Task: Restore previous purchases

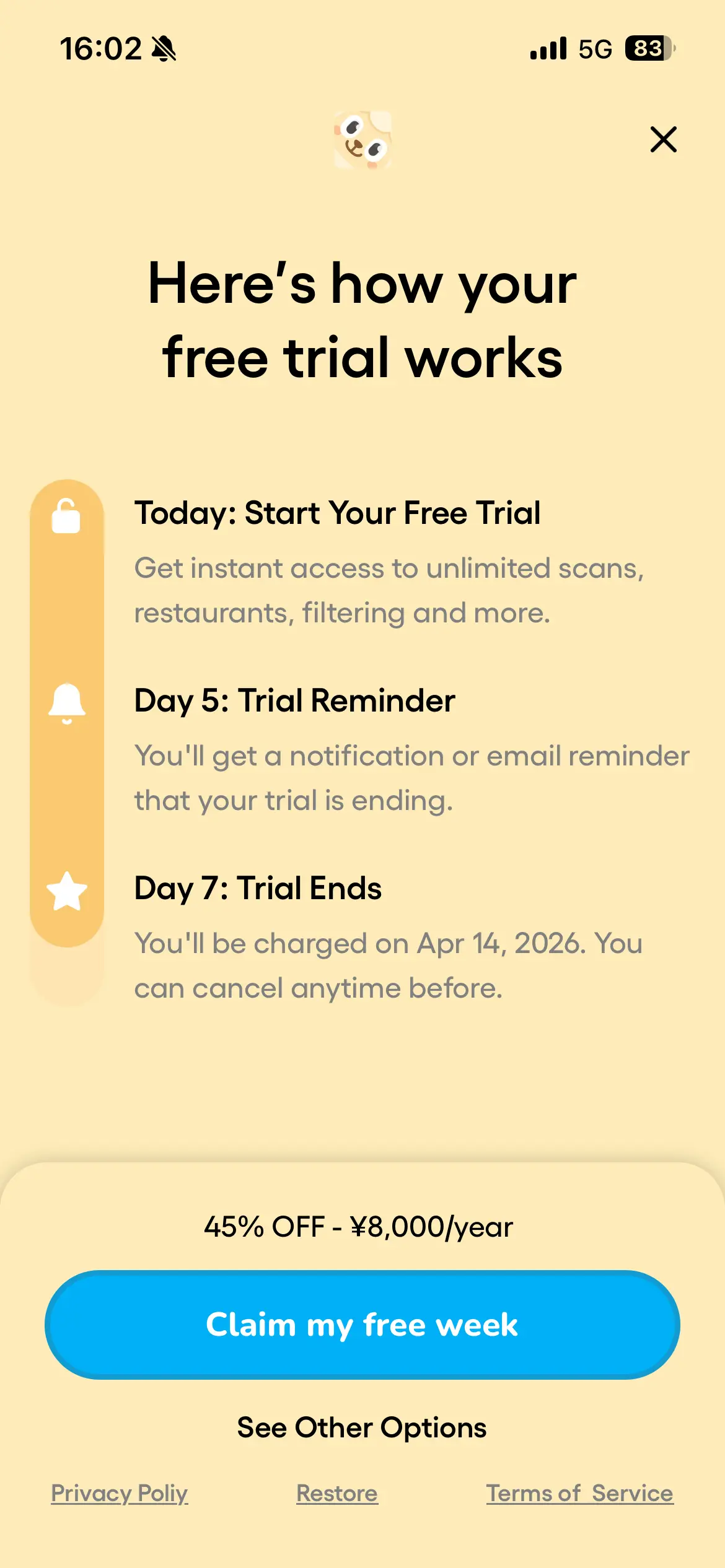Action: (337, 1493)
